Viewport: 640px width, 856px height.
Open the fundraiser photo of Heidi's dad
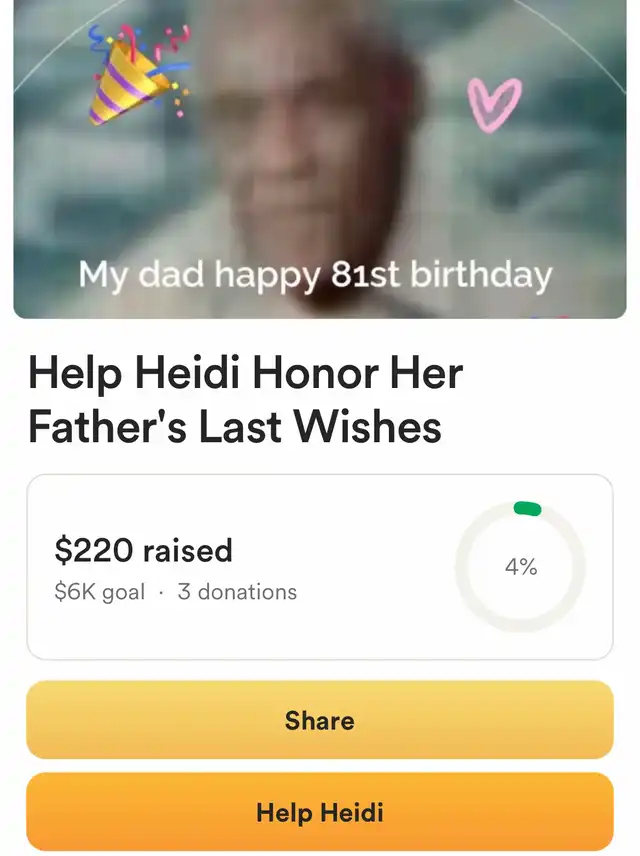pyautogui.click(x=319, y=160)
